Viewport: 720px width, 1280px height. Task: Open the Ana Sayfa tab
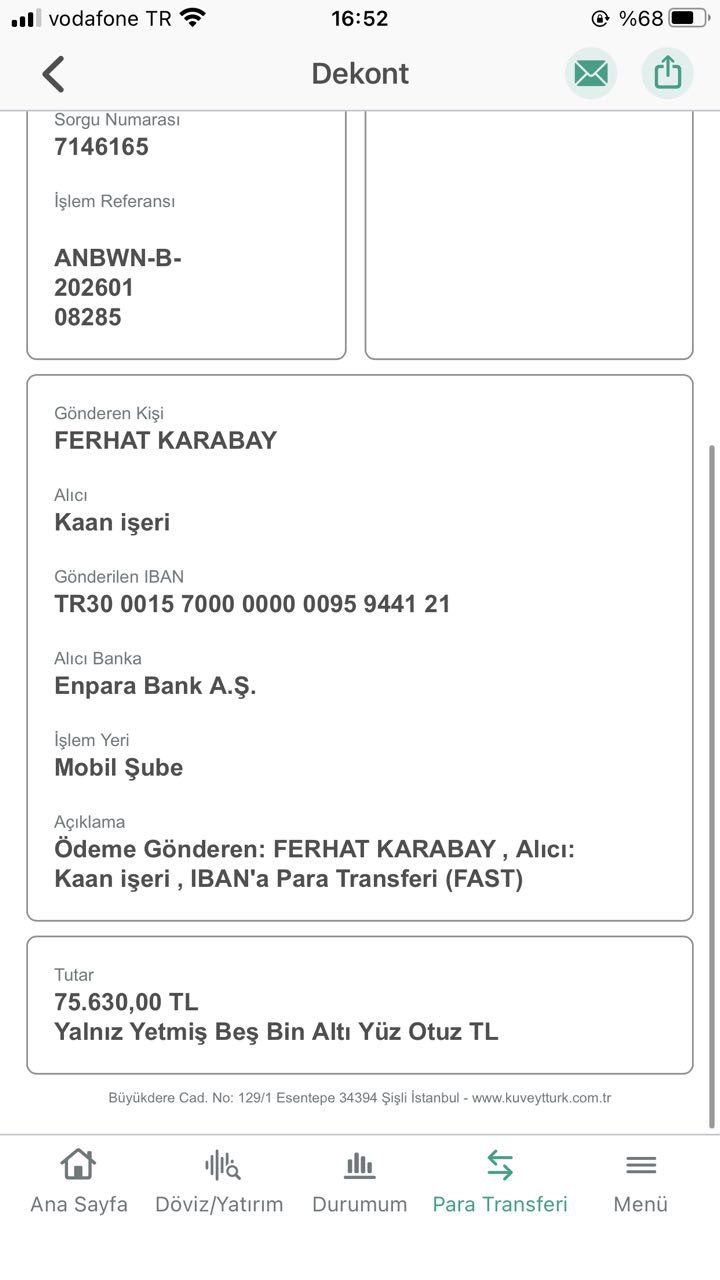[x=79, y=1182]
